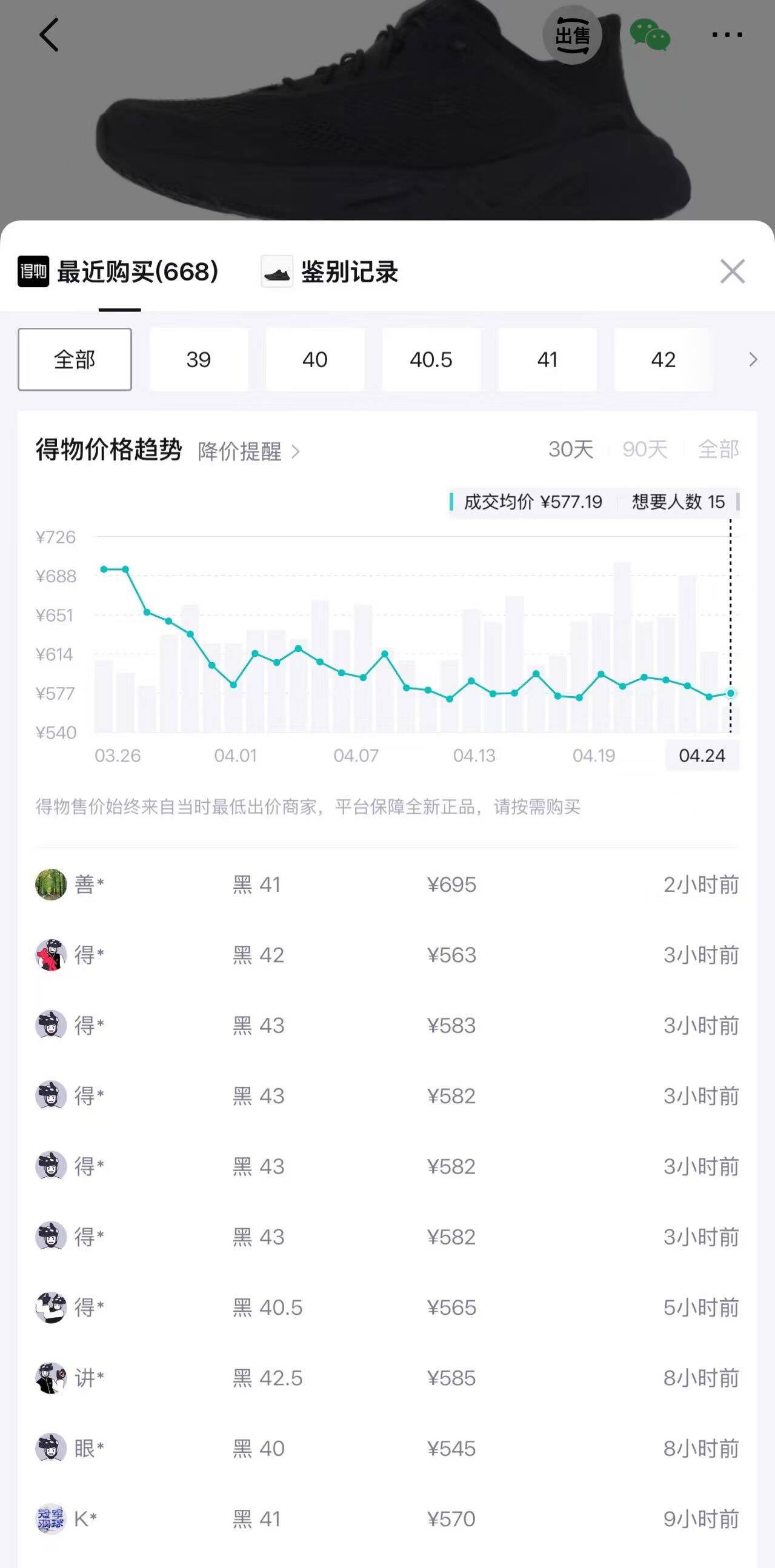Screen dimensions: 775x1568
Task: Tap the ¥695 黑41 transaction row
Action: [x=387, y=886]
